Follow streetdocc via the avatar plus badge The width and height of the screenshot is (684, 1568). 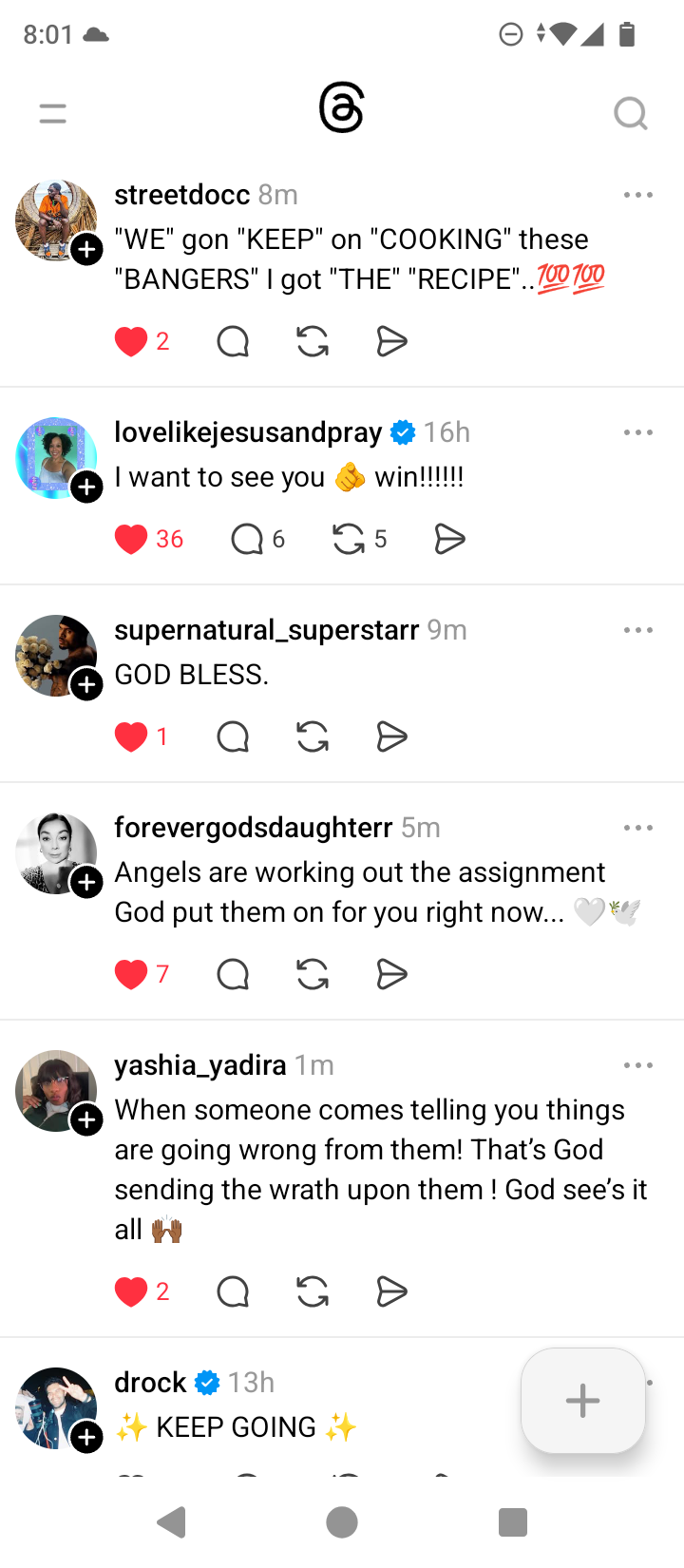[87, 250]
